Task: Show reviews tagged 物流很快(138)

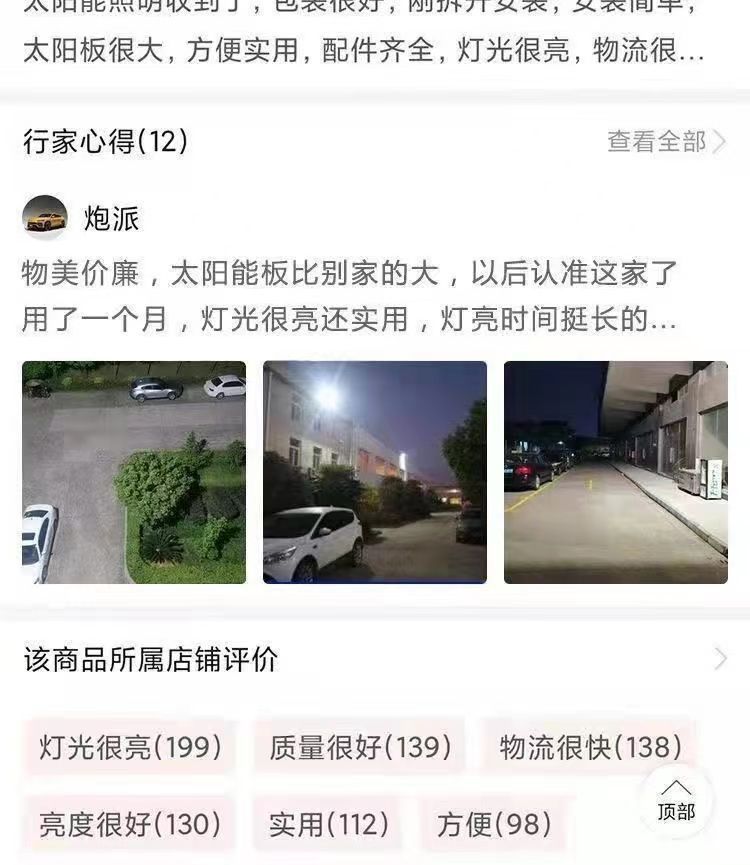Action: coord(590,747)
